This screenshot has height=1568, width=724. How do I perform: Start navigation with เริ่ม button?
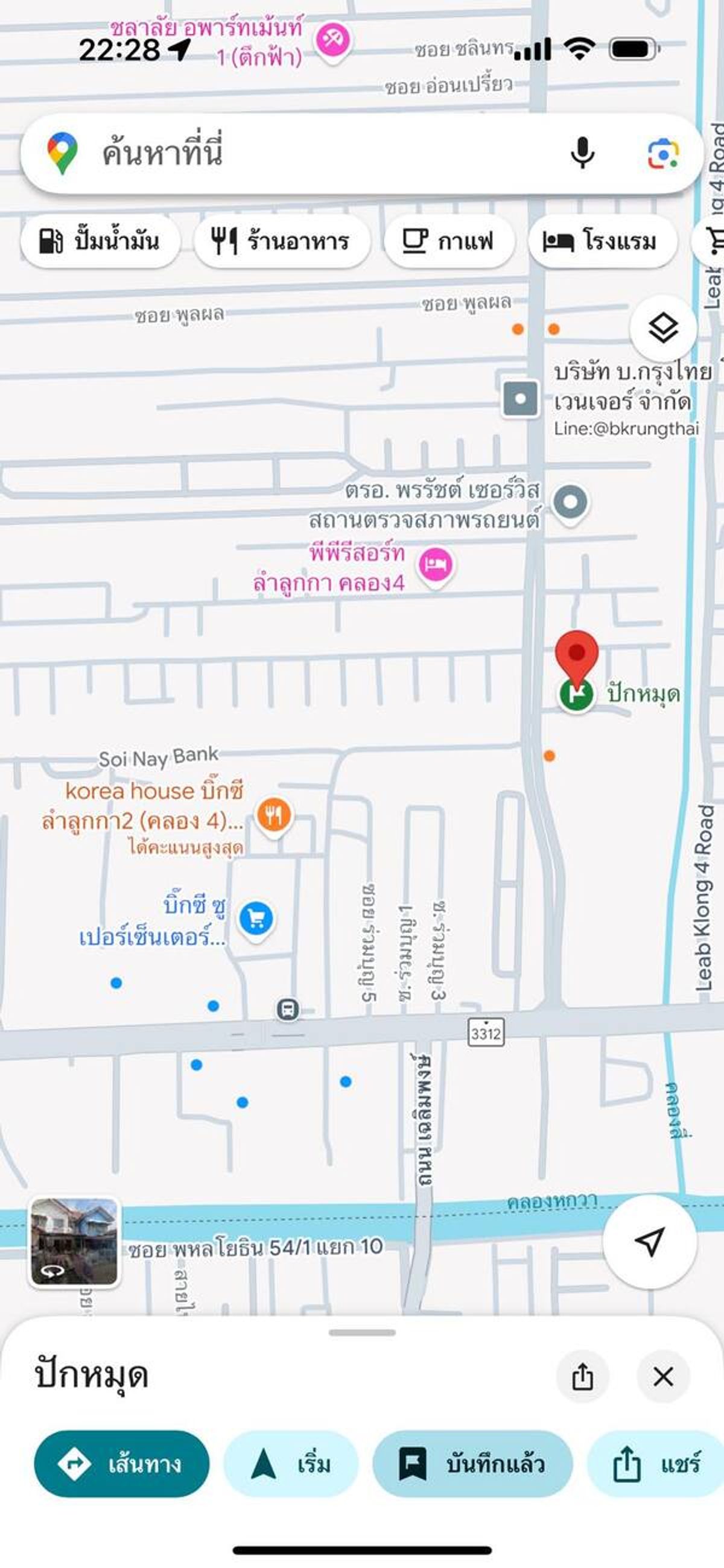291,1464
